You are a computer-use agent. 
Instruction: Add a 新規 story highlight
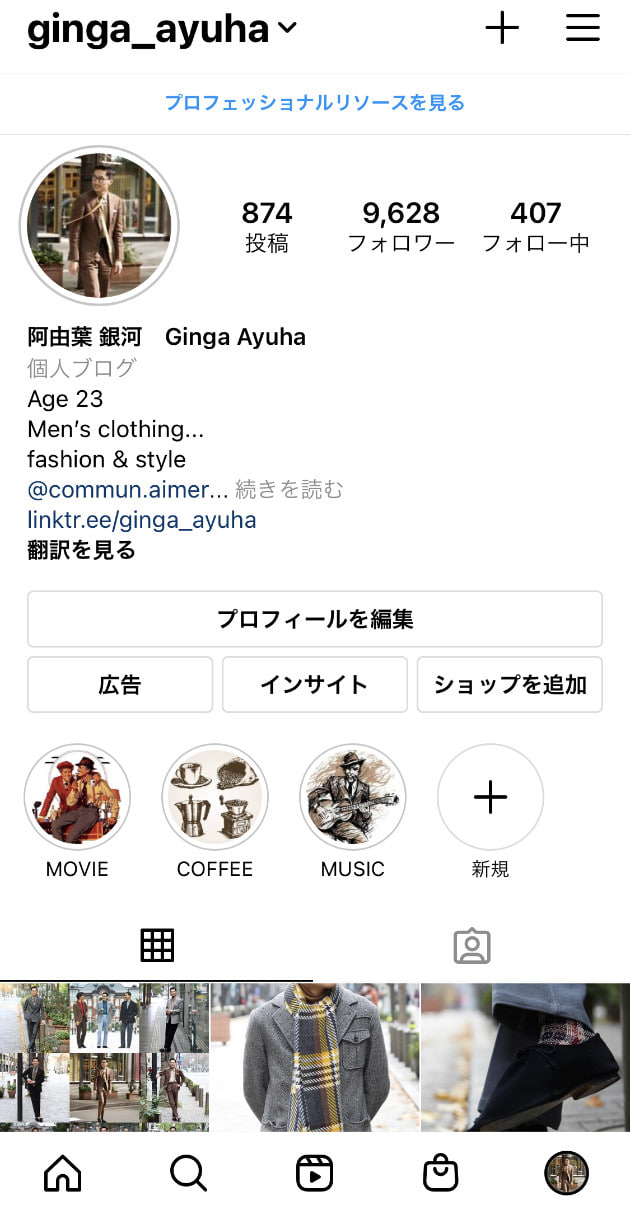[x=491, y=797]
